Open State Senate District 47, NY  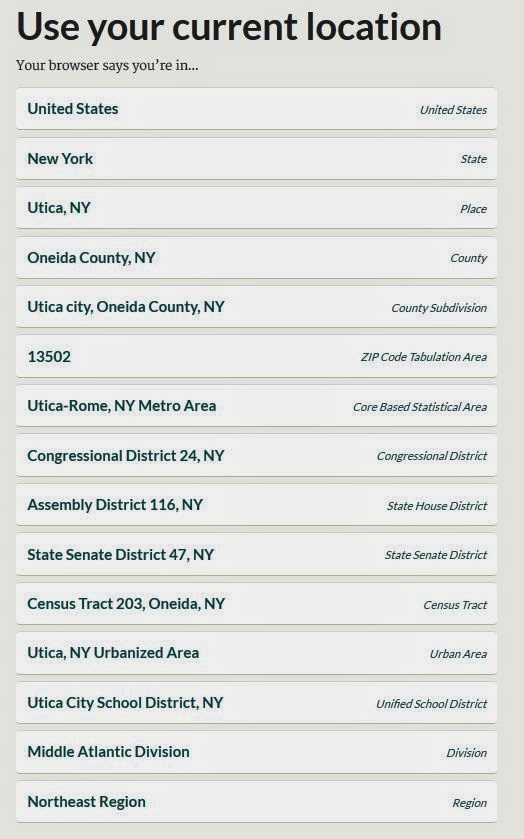256,554
